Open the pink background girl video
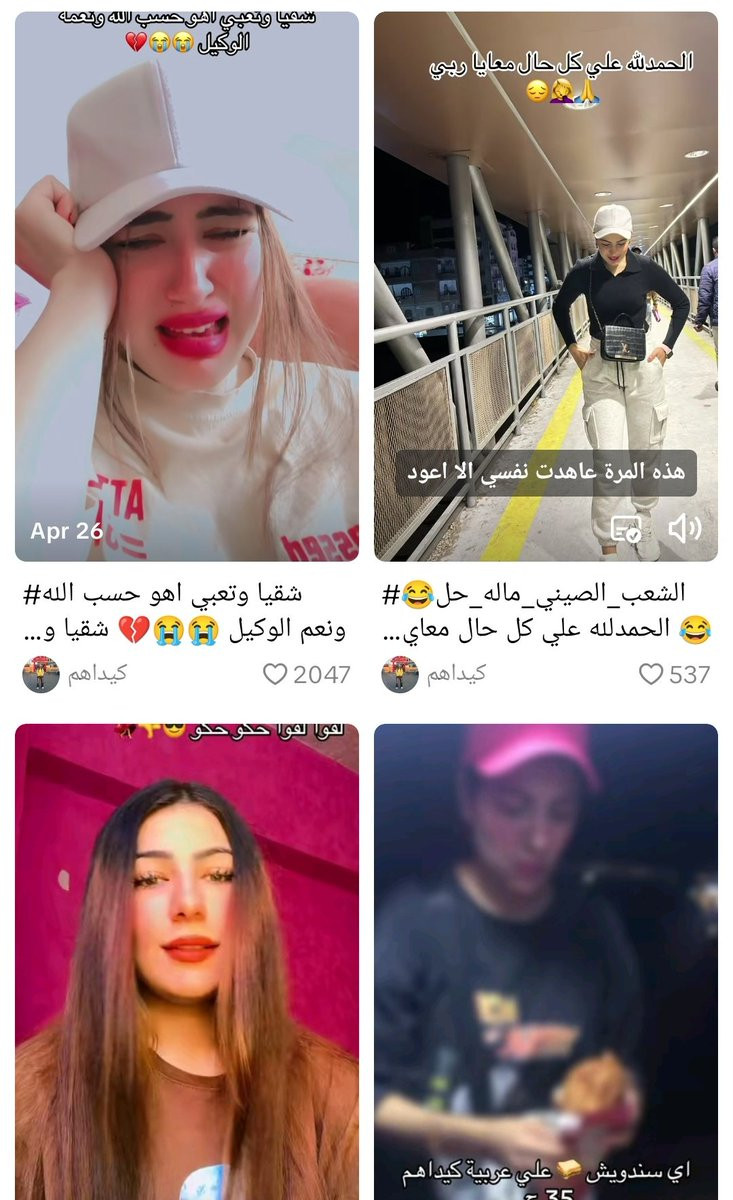Viewport: 733px width, 1200px height. coord(187,960)
